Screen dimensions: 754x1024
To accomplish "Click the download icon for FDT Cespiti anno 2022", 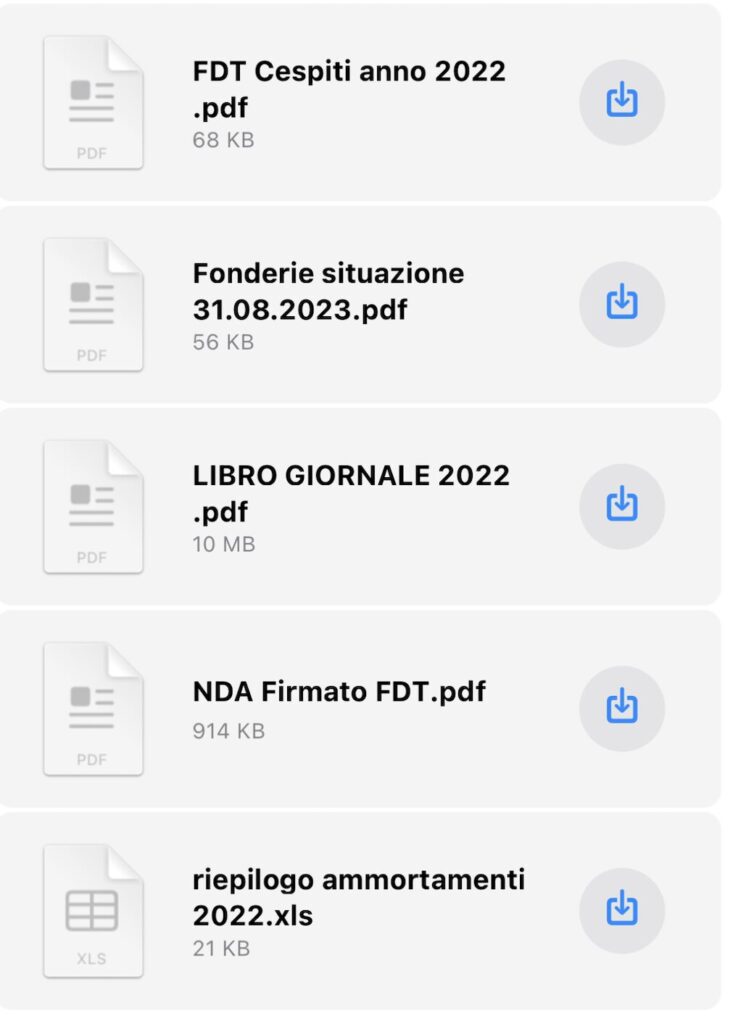I will (623, 99).
